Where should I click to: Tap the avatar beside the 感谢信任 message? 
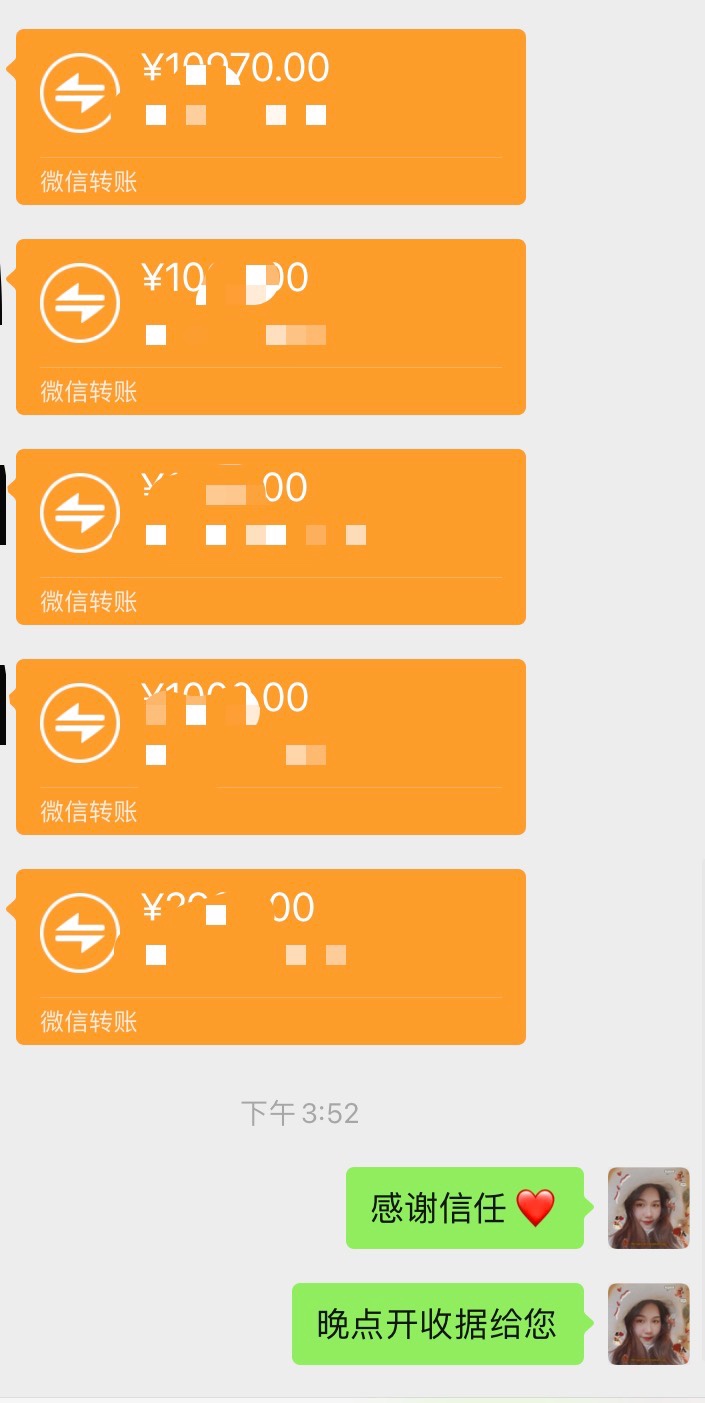649,1208
